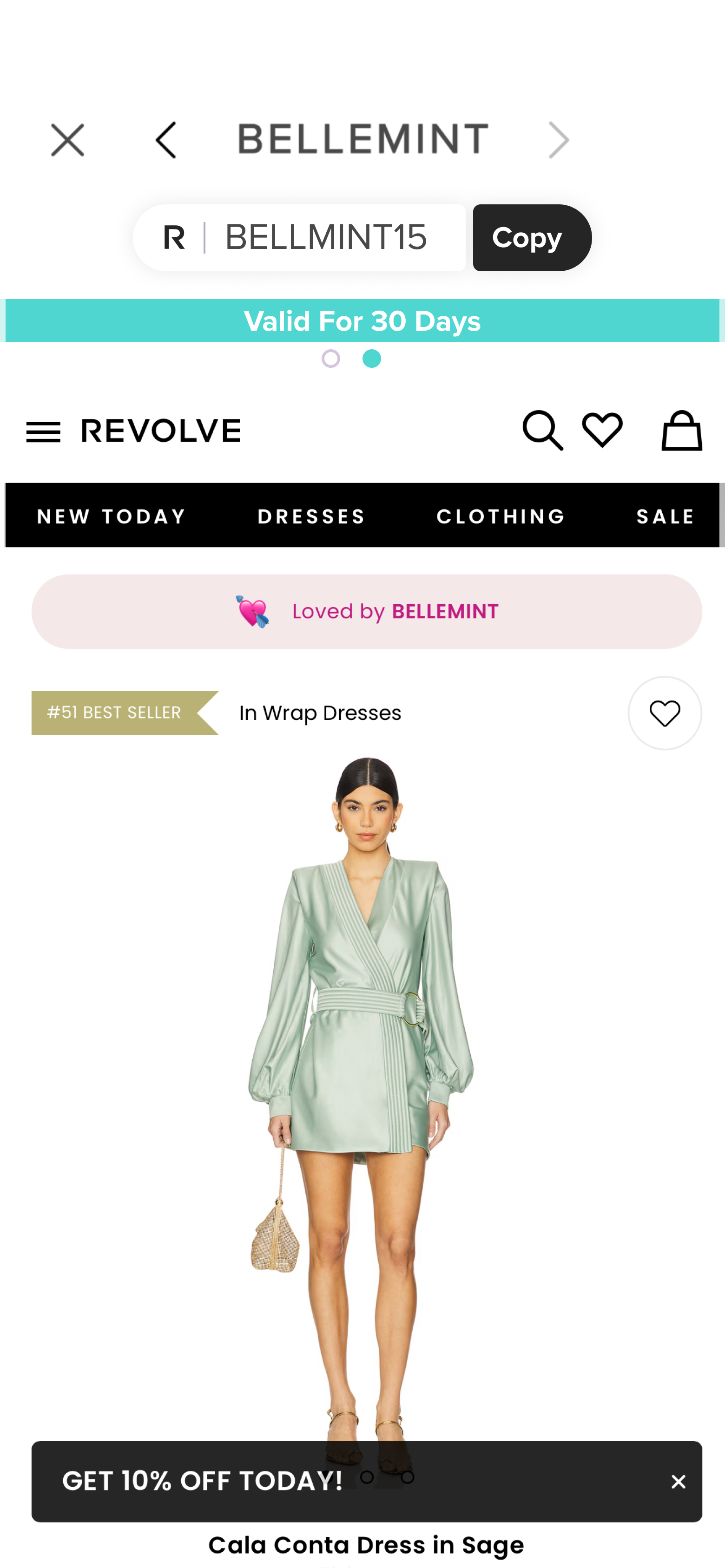
Task: Open the shopping bag
Action: click(x=682, y=431)
